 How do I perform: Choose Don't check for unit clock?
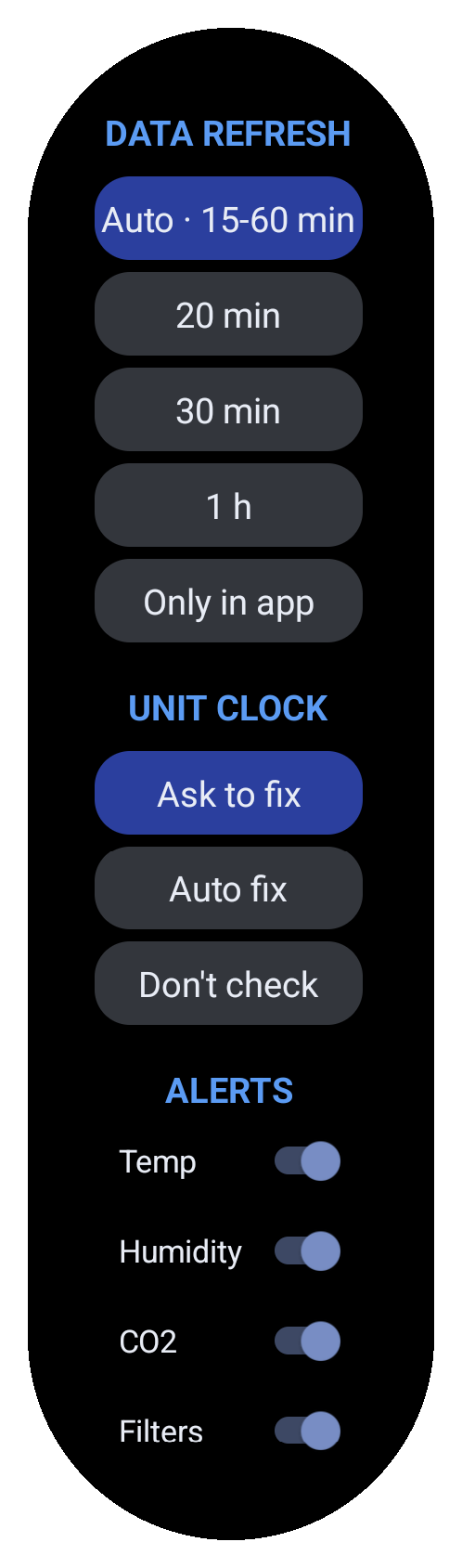[228, 983]
